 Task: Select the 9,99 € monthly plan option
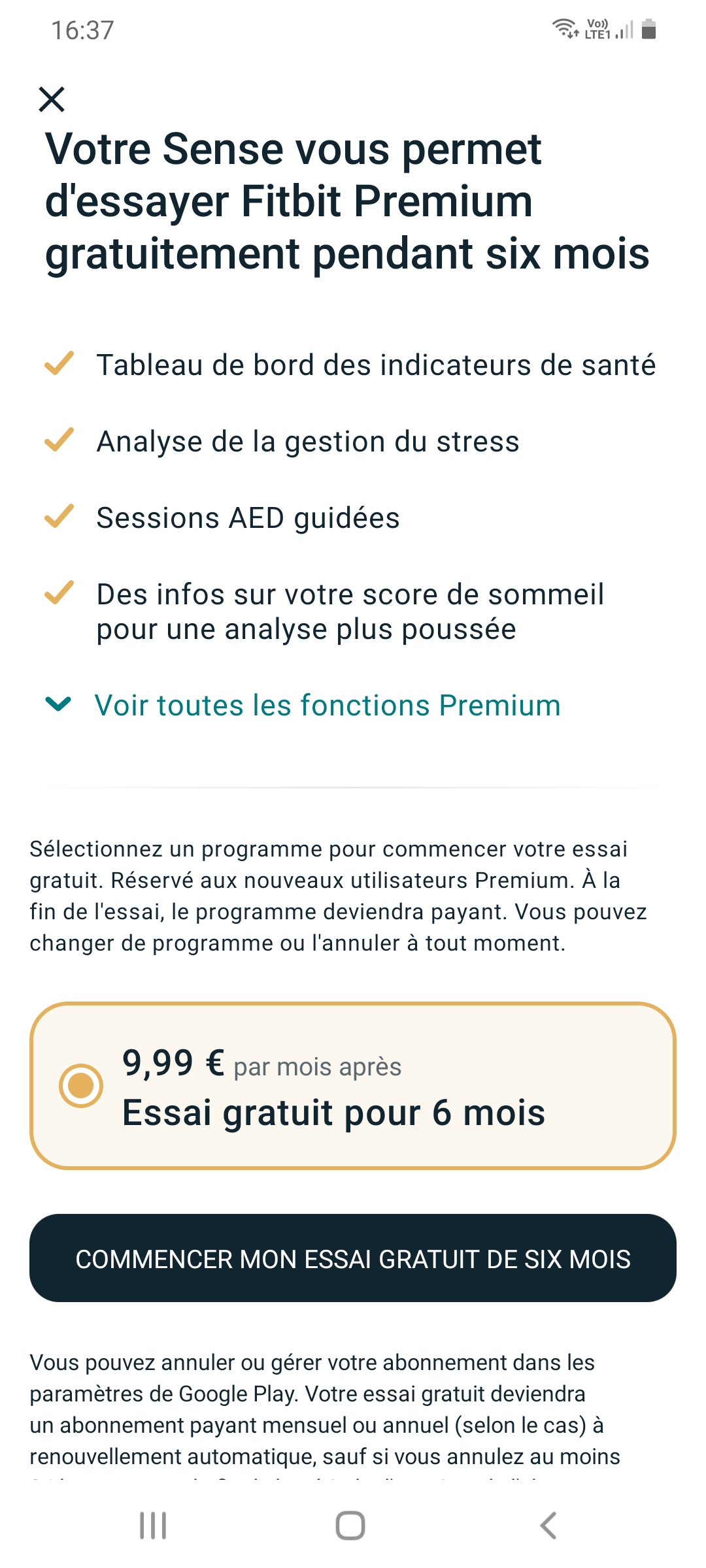click(x=81, y=1086)
